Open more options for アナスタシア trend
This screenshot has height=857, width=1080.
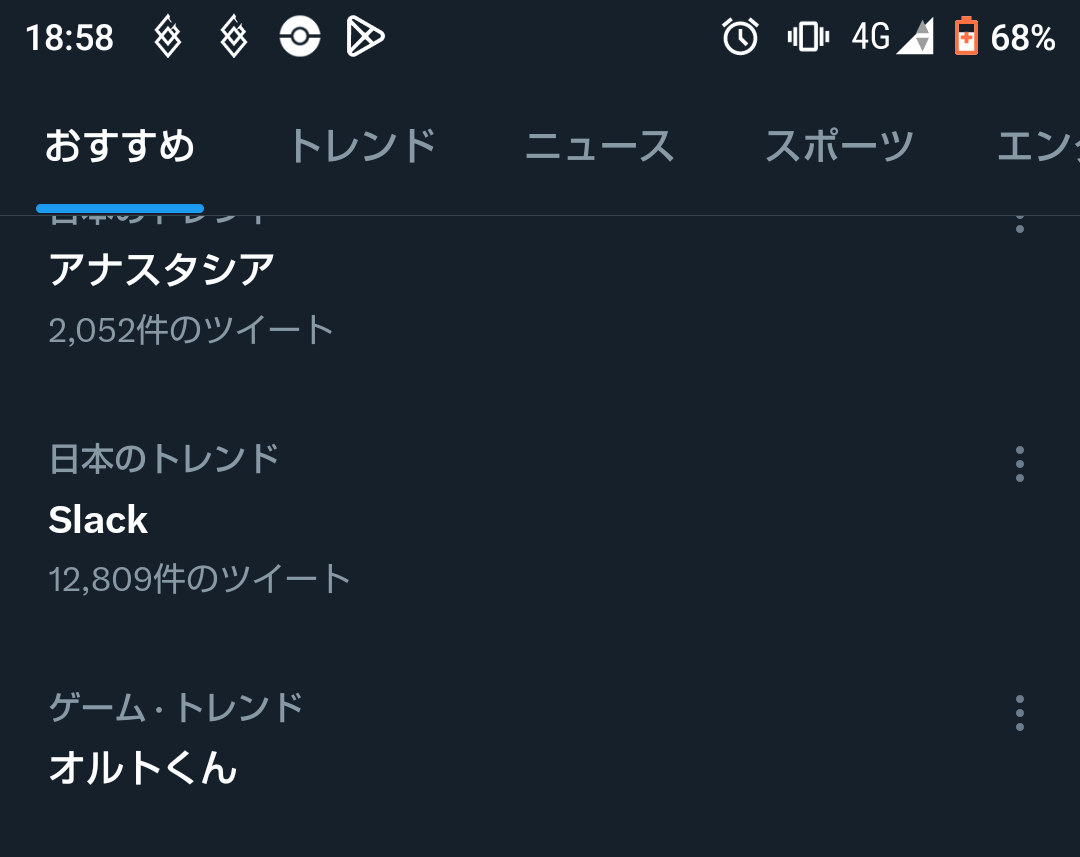coord(1019,224)
